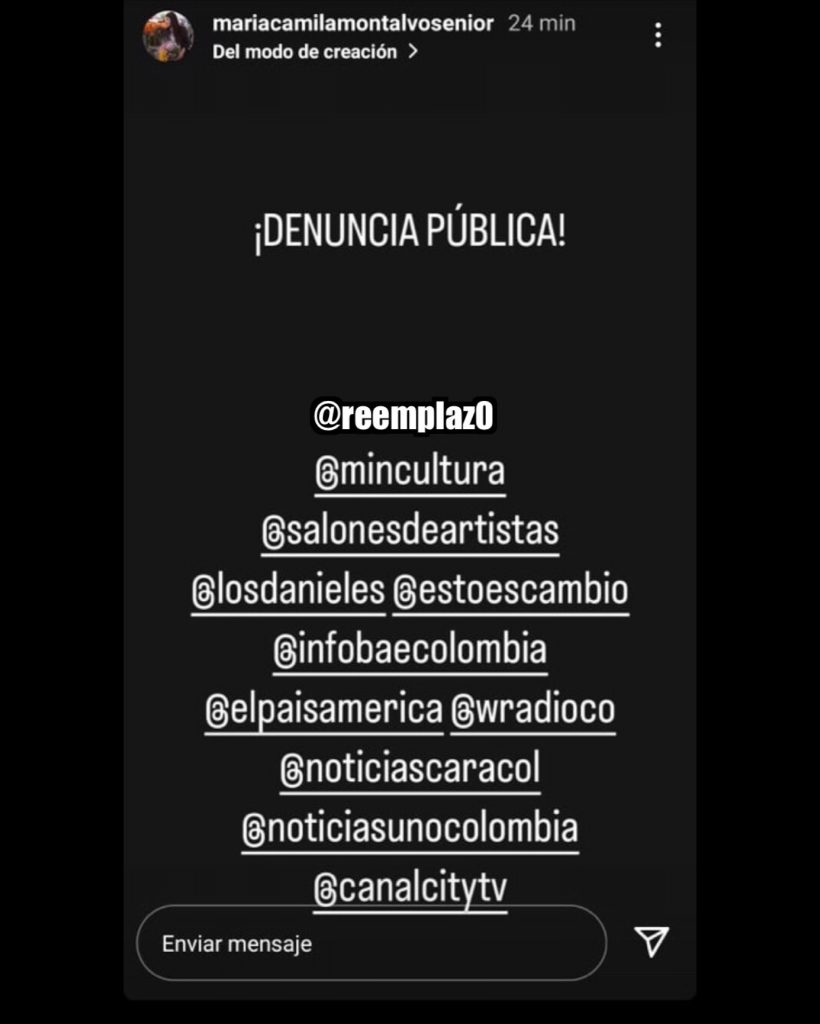The image size is (820, 1024).
Task: View the @losdanieles mention
Action: point(288,591)
